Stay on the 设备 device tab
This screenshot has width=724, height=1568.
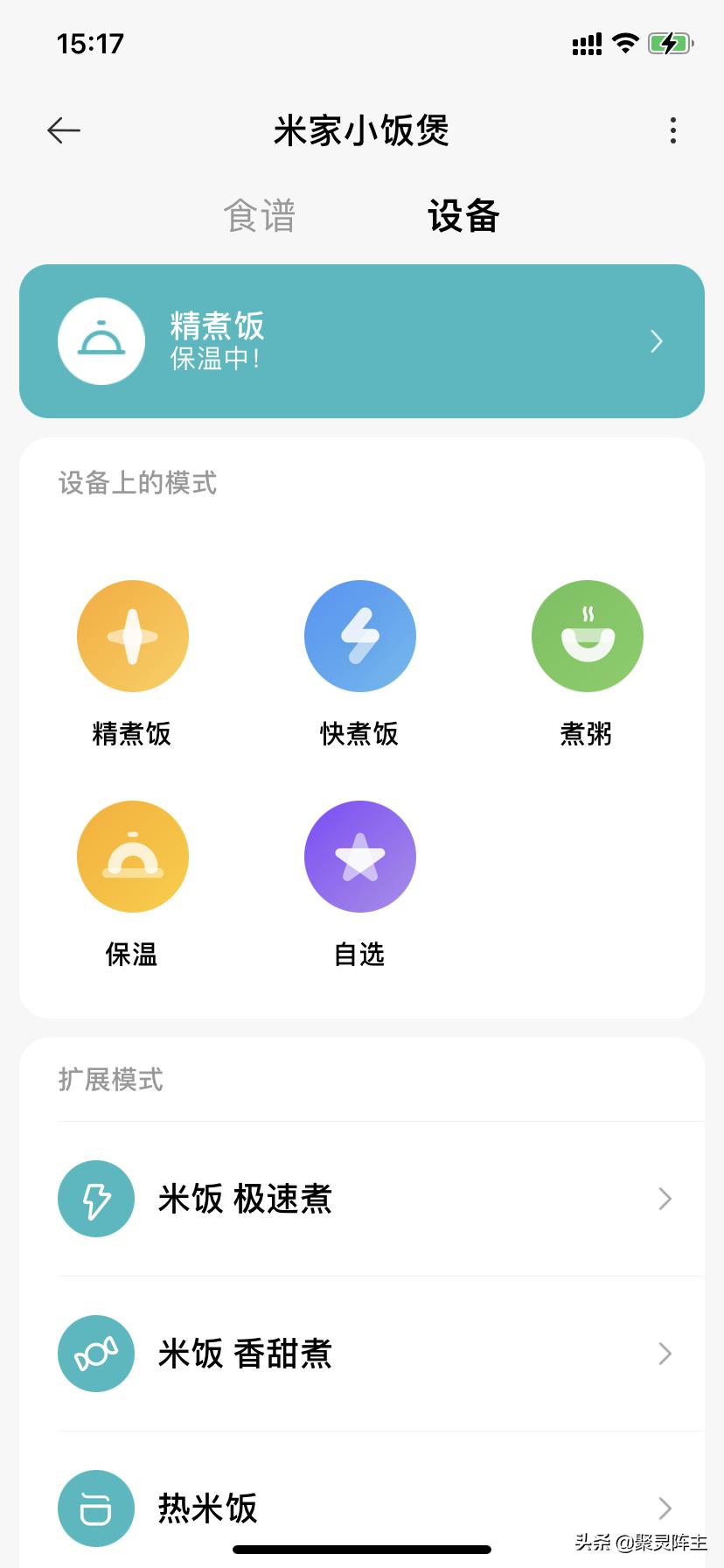point(463,217)
